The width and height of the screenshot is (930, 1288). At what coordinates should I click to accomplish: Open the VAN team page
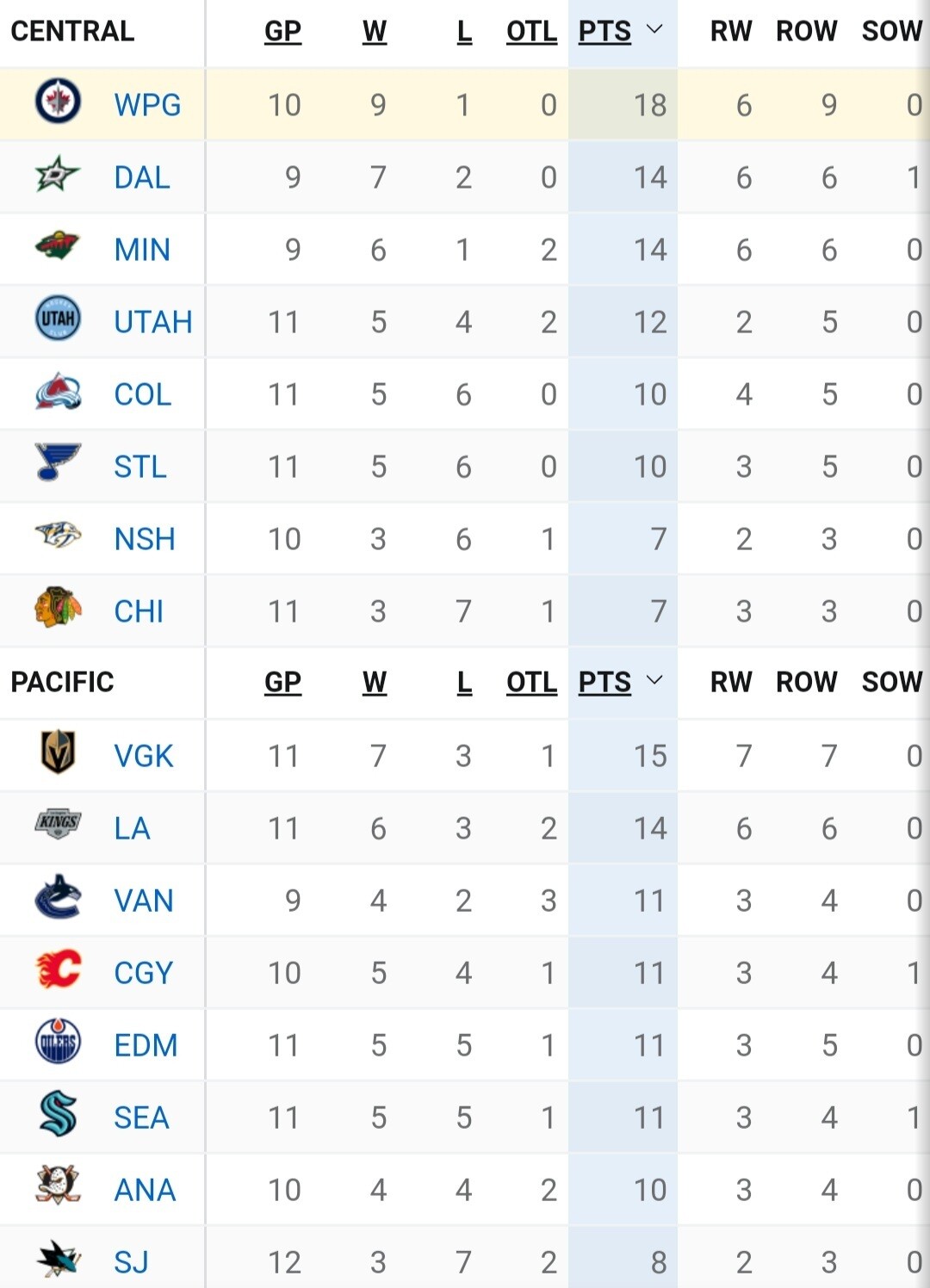click(144, 901)
